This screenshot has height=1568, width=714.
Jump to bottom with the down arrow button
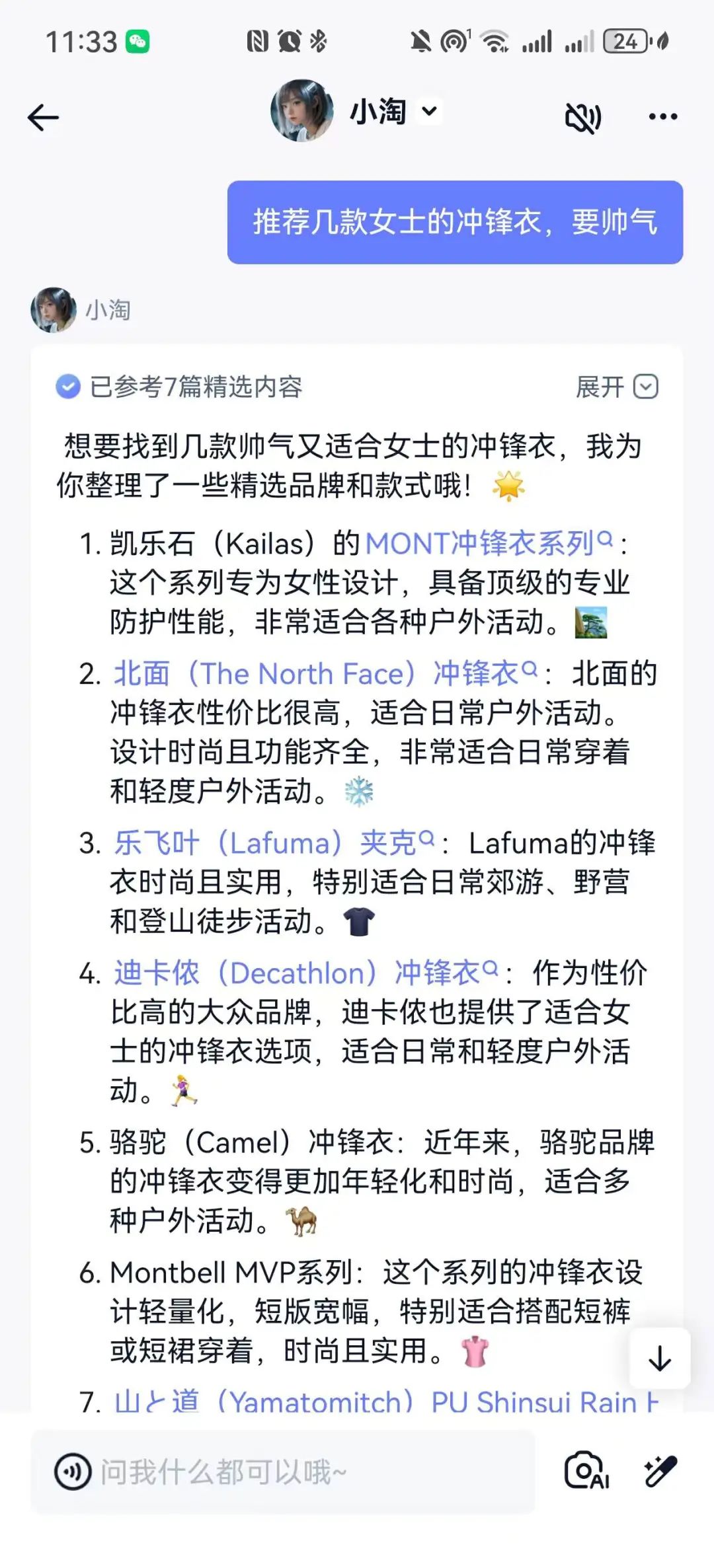(660, 1359)
